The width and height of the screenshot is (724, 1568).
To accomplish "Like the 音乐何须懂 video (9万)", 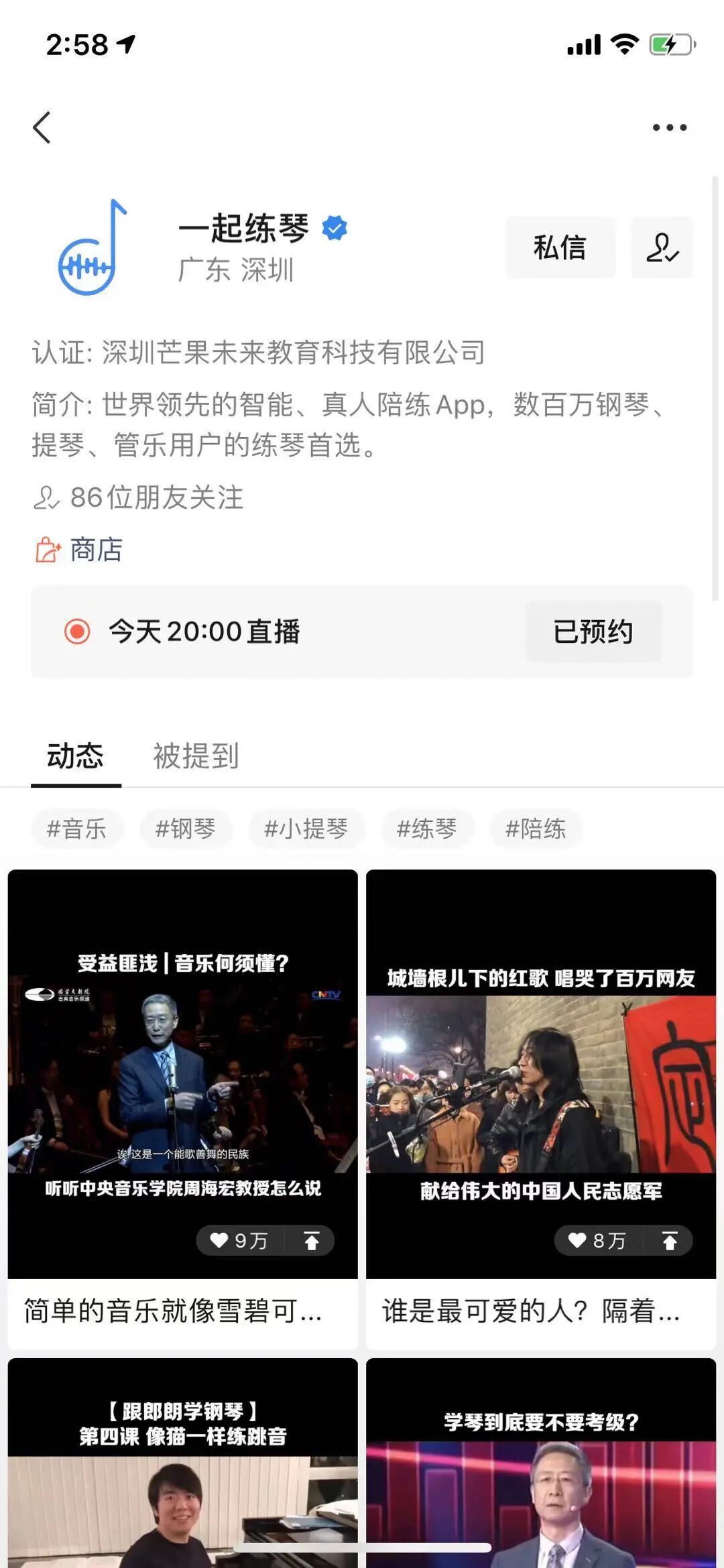I will pos(239,1241).
